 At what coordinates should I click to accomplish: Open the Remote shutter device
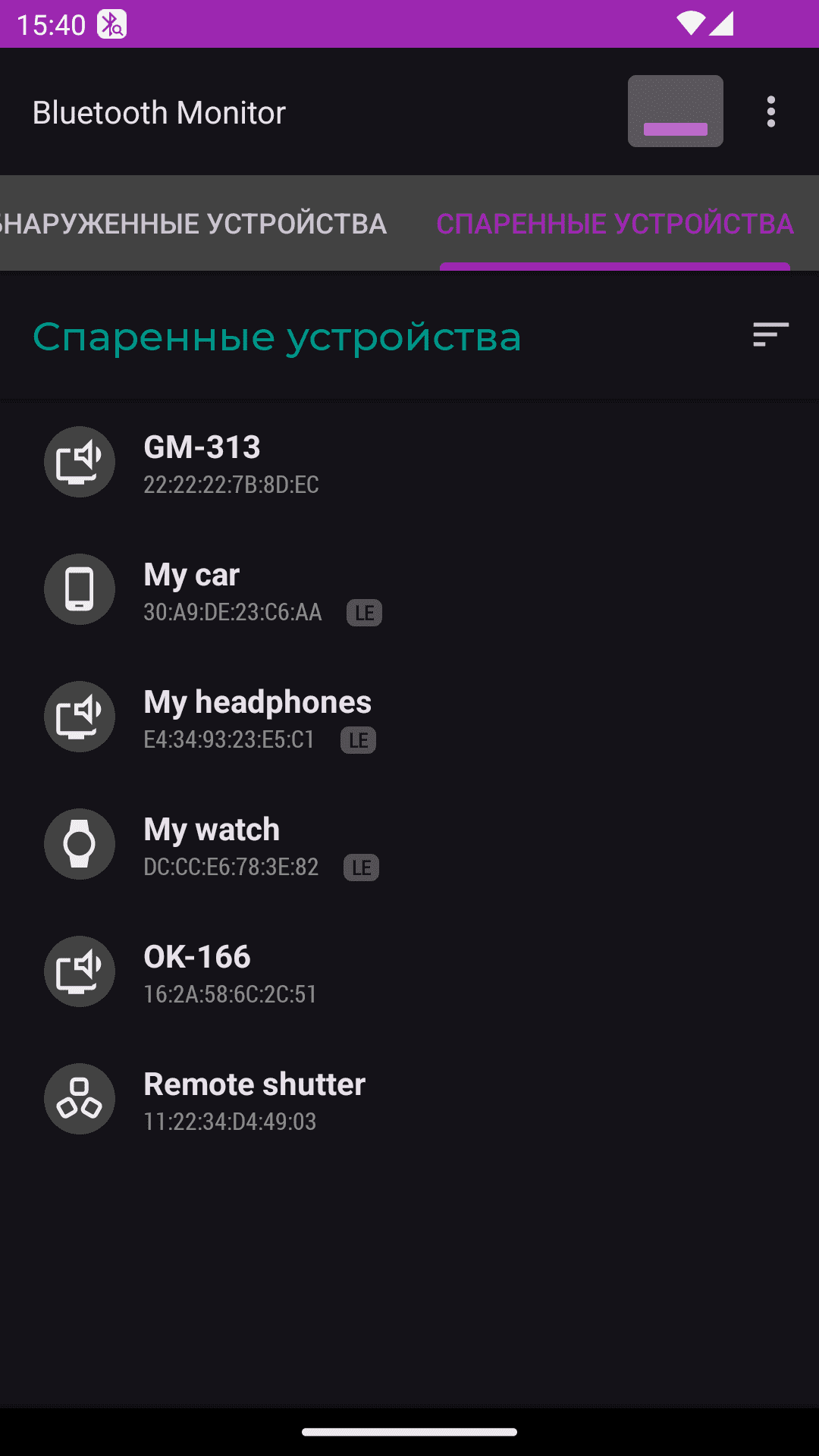coord(409,1100)
